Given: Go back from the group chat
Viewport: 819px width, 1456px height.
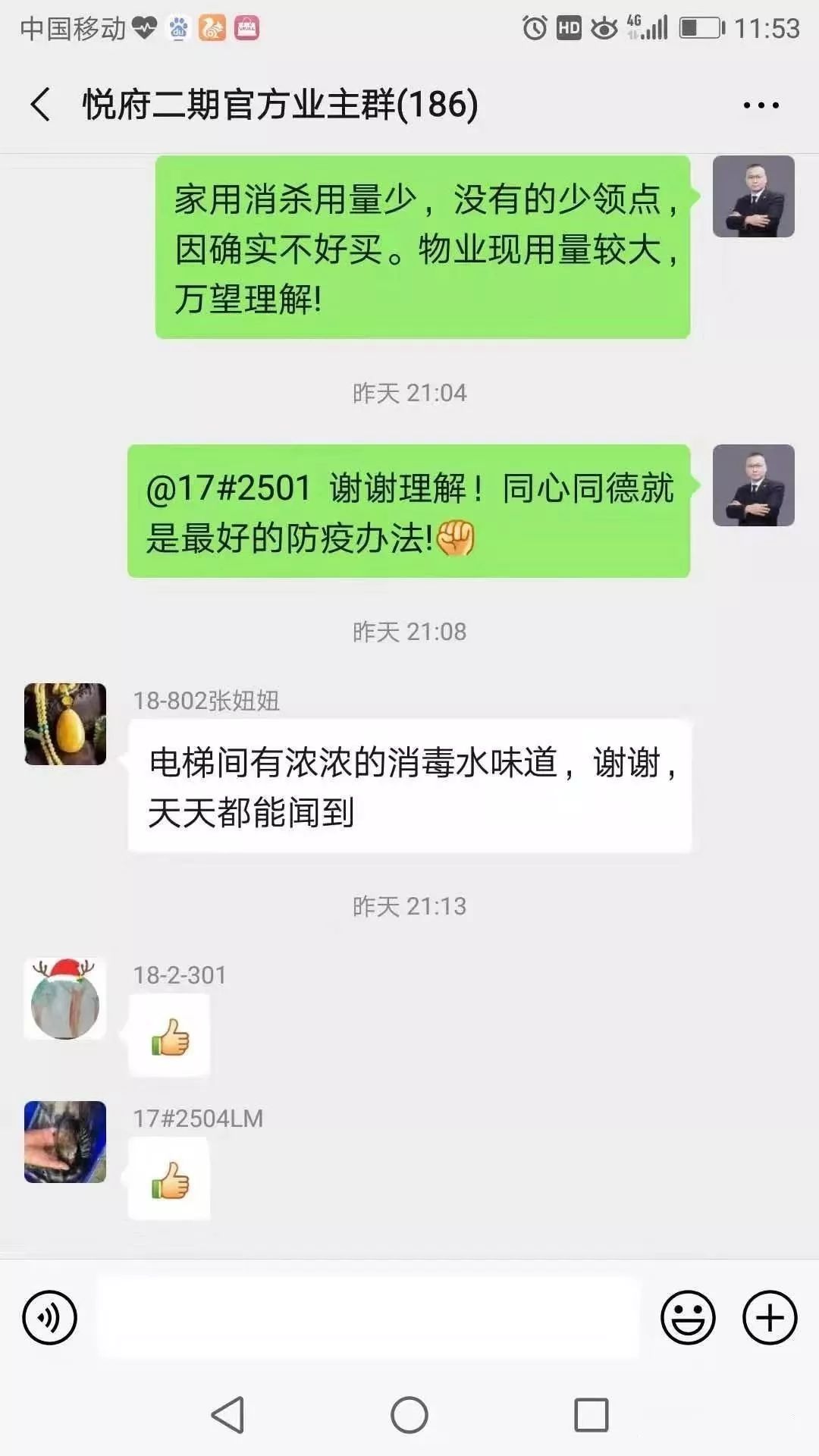Looking at the screenshot, I should point(41,105).
